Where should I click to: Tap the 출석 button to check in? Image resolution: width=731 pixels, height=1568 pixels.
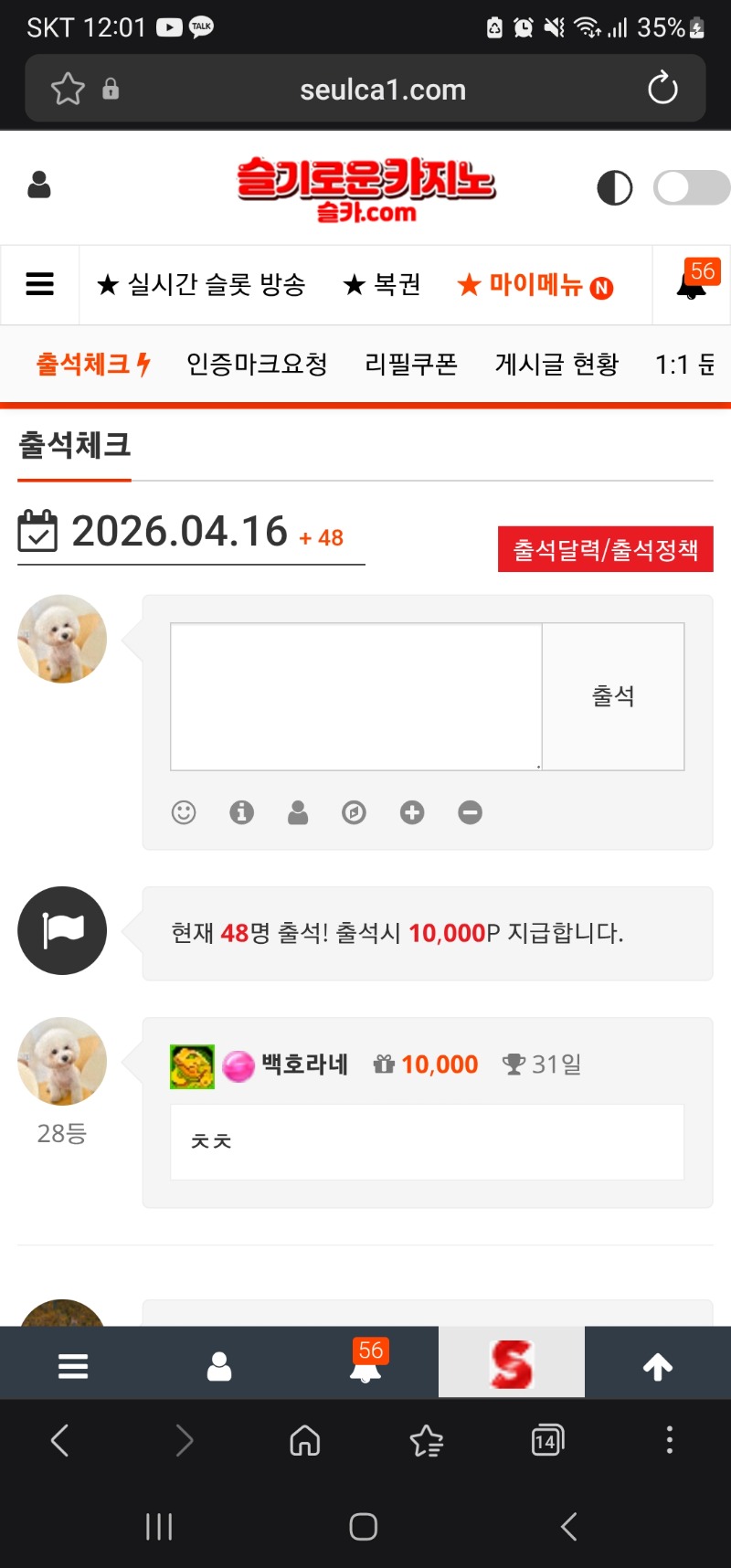613,696
